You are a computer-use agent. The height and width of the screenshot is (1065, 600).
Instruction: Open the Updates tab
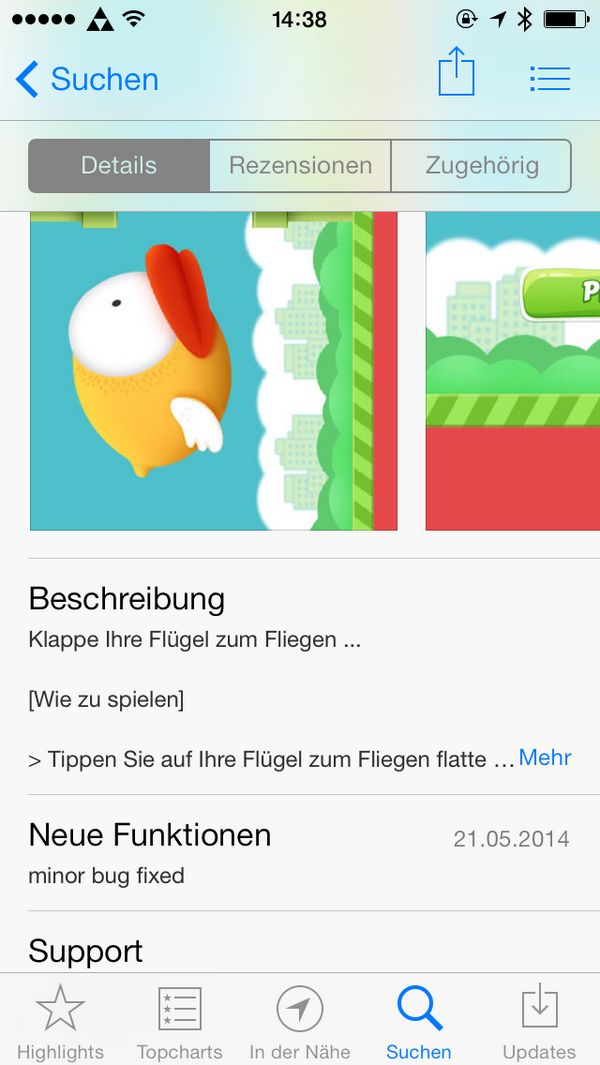(x=539, y=1020)
